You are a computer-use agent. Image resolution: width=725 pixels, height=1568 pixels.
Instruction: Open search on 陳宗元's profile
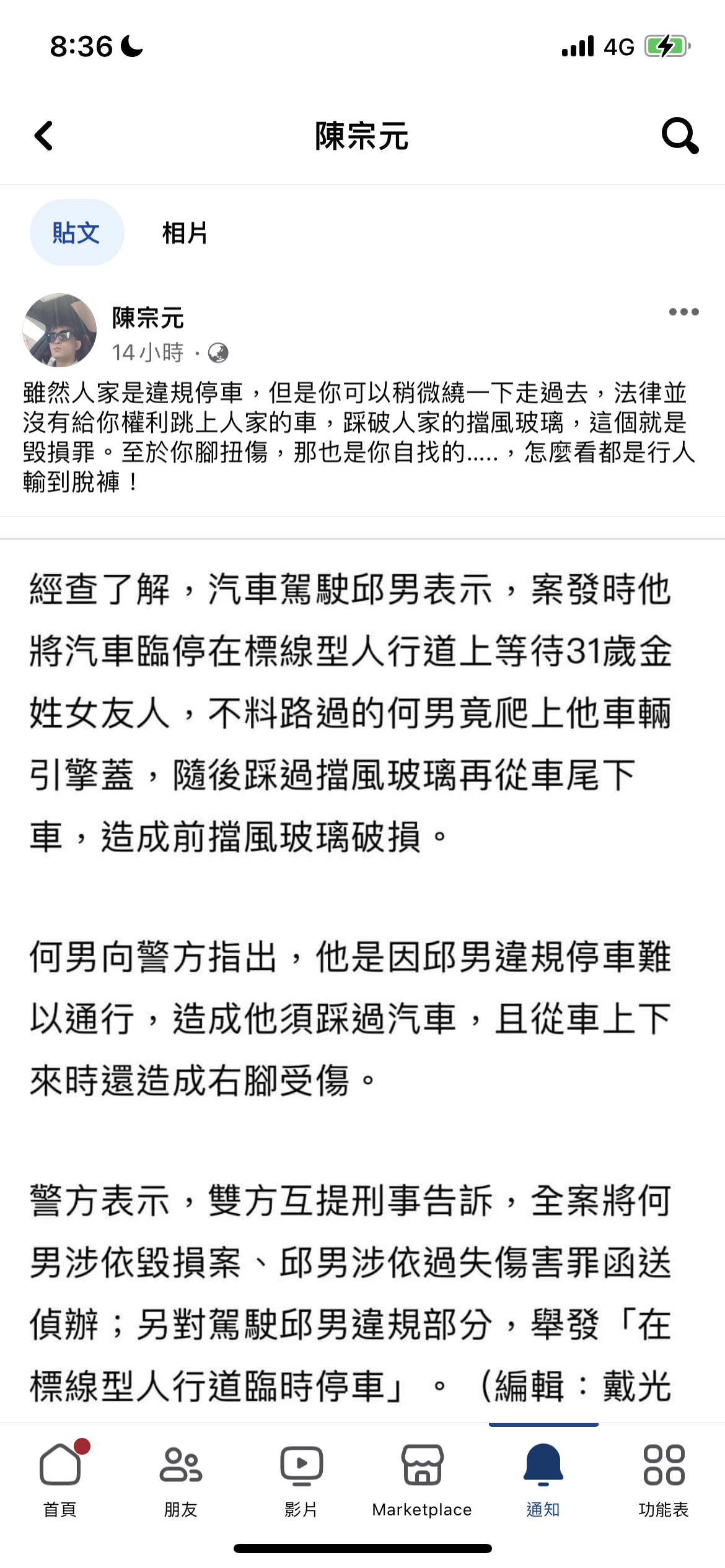click(680, 136)
